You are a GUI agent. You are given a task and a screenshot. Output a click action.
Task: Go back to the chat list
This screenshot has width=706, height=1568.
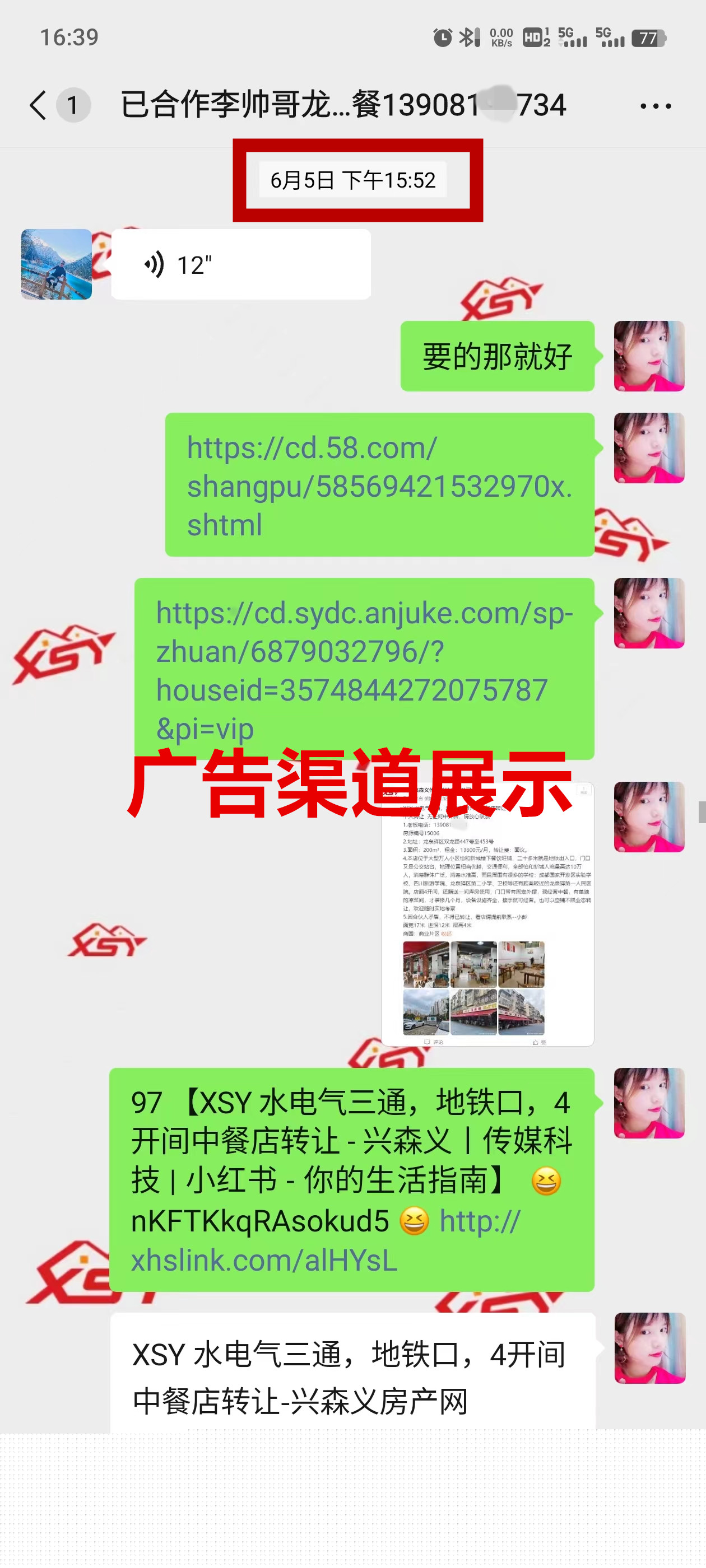(38, 105)
